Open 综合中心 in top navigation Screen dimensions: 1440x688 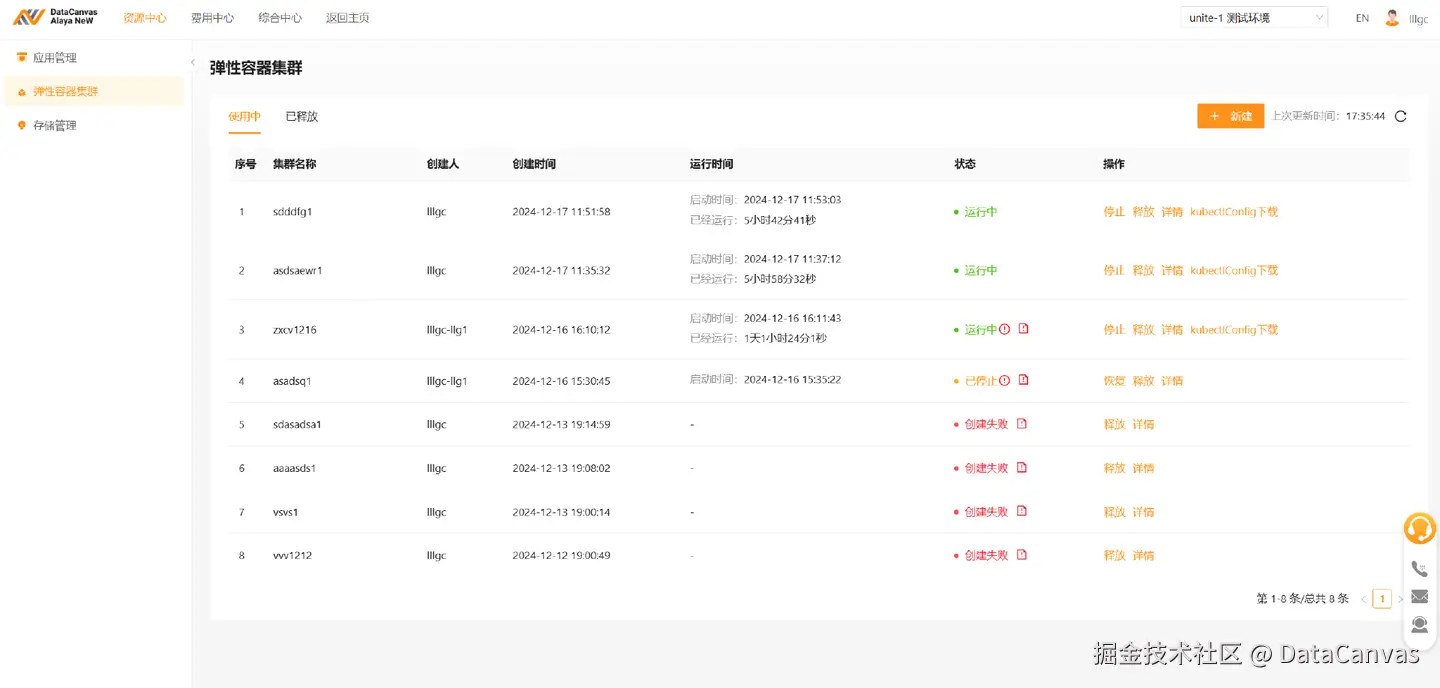coord(279,18)
